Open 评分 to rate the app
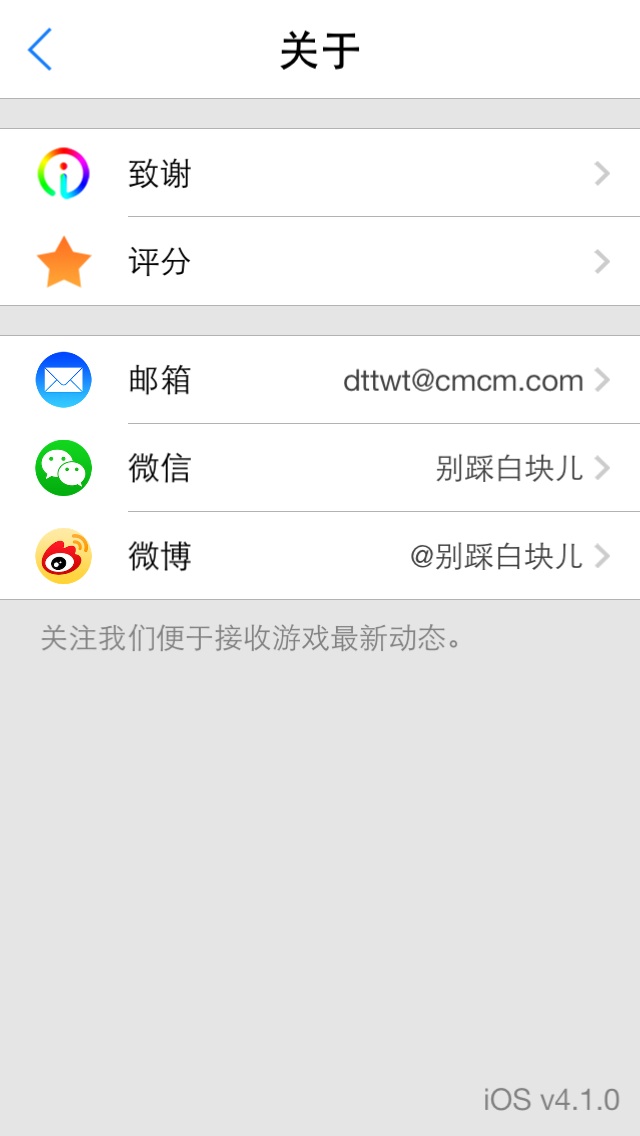640x1136 pixels. [320, 262]
